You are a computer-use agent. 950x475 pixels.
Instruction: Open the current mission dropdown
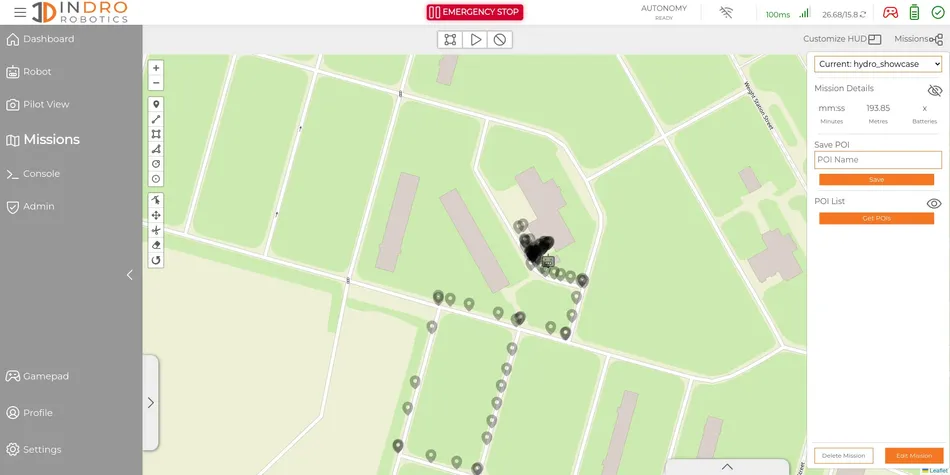878,64
